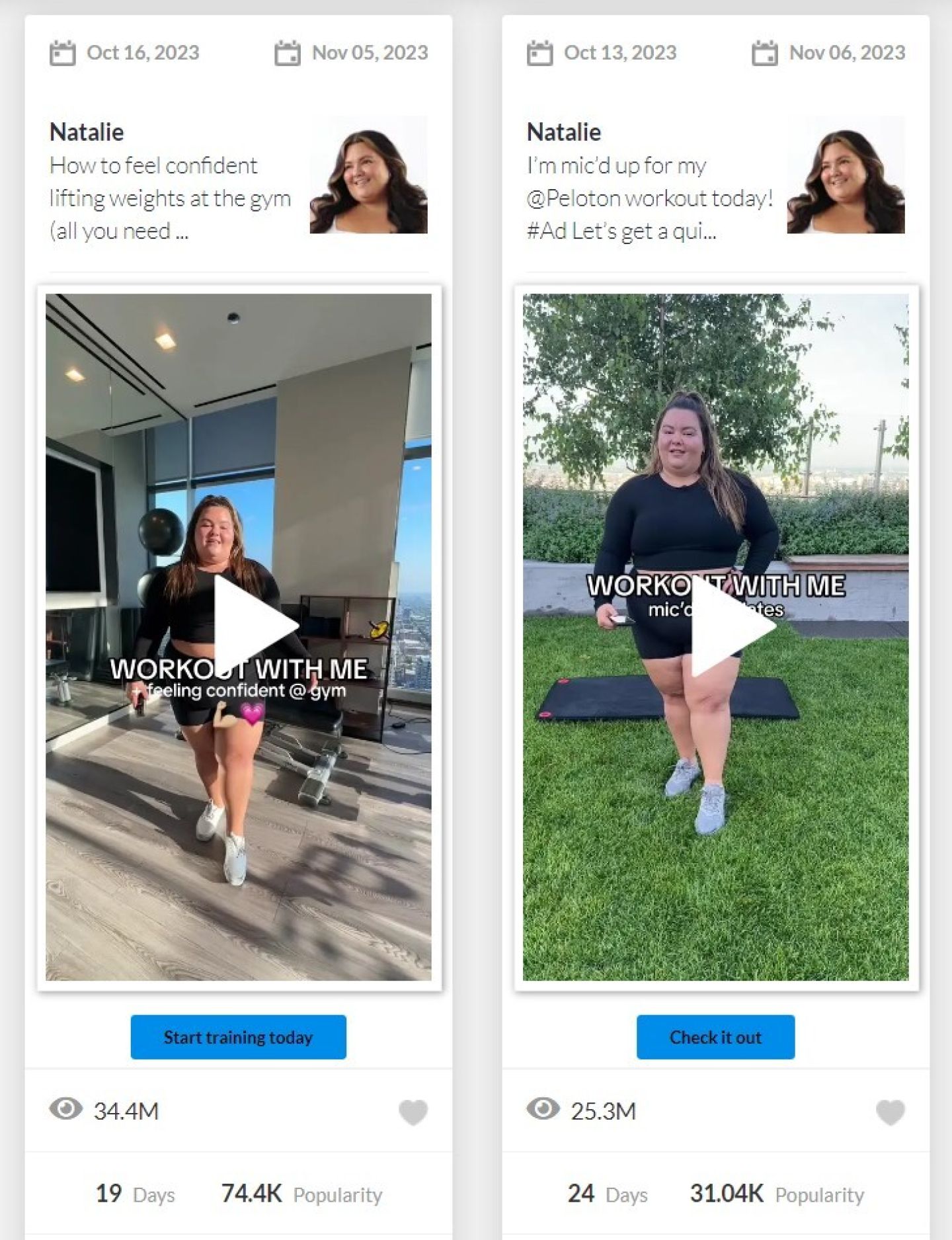The height and width of the screenshot is (1240, 952).
Task: Play the mic'd up Peloton video
Action: (732, 626)
